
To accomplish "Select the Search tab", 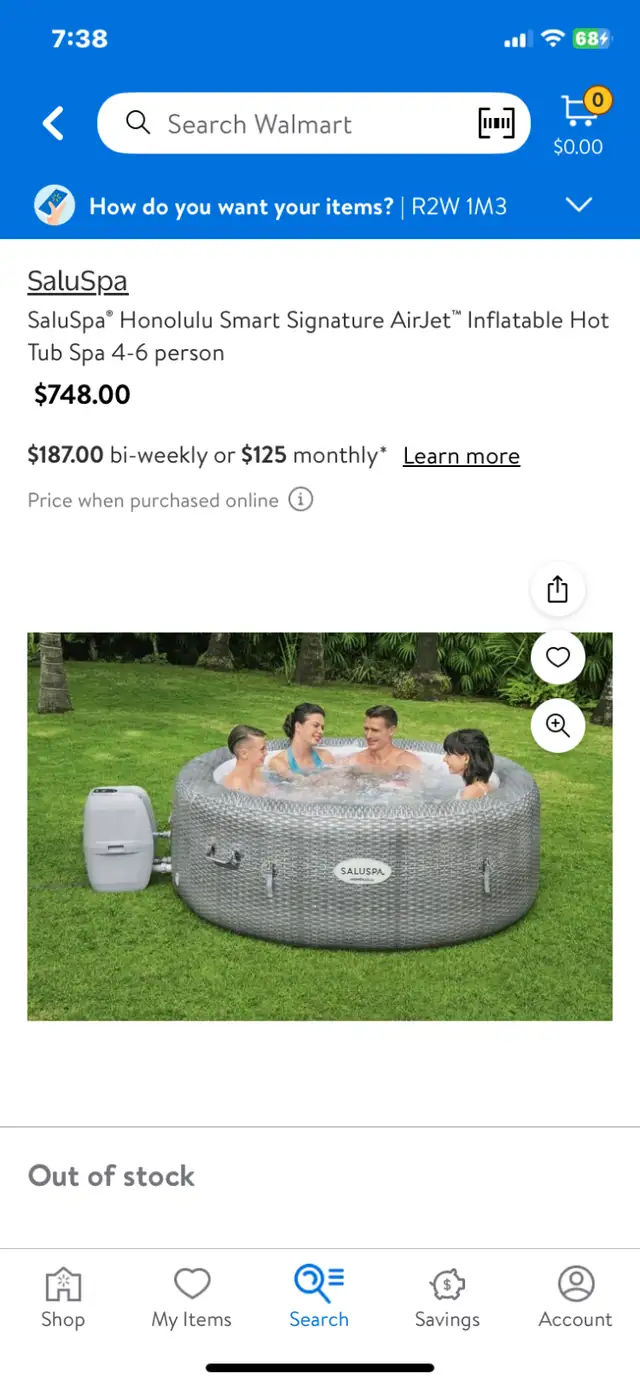I will [319, 1297].
